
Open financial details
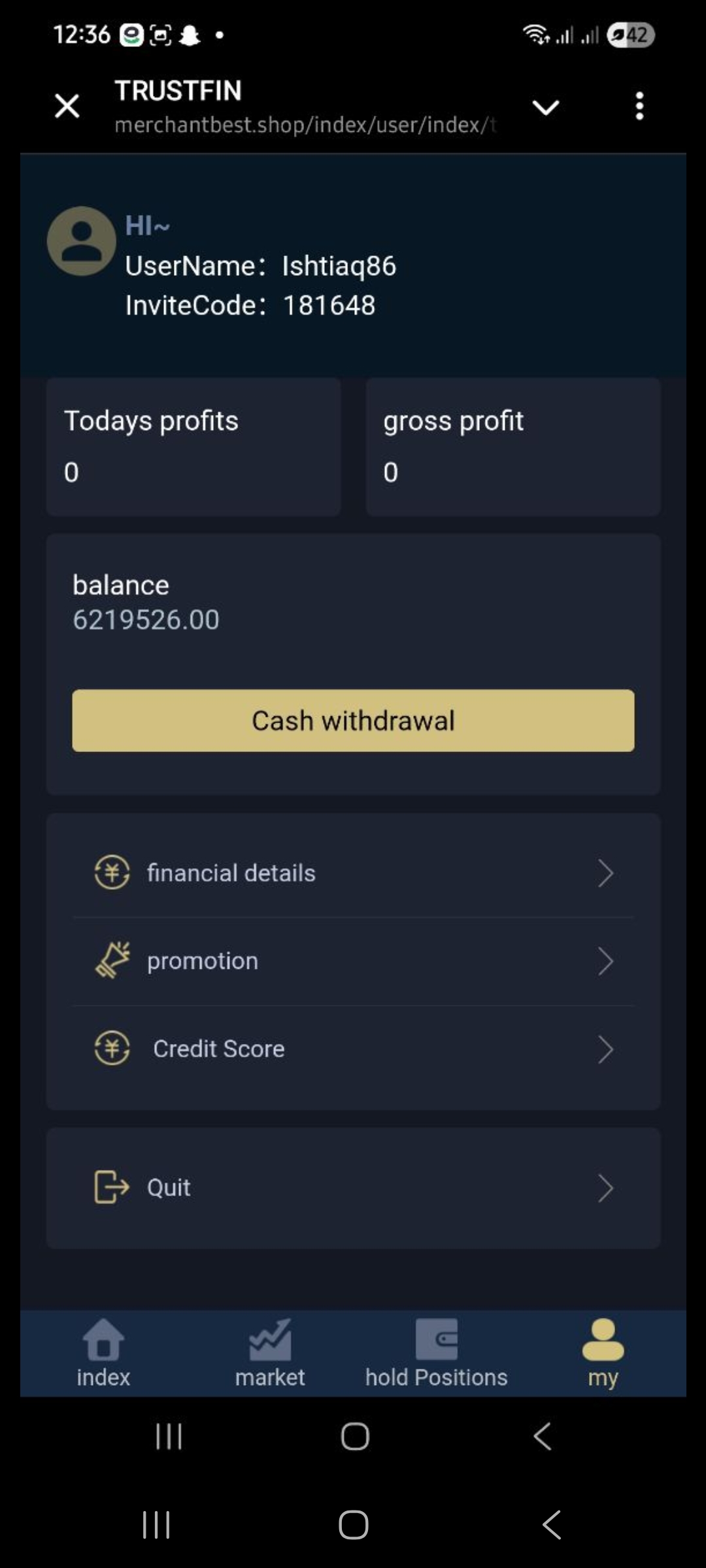click(x=353, y=873)
